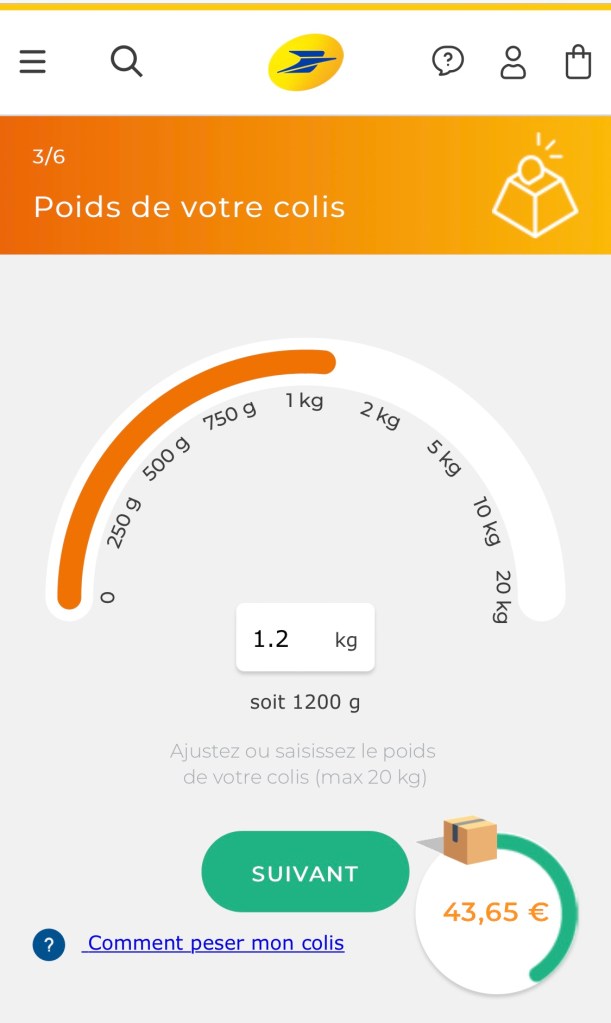611x1023 pixels.
Task: Open the help question bubble
Action: click(x=447, y=62)
